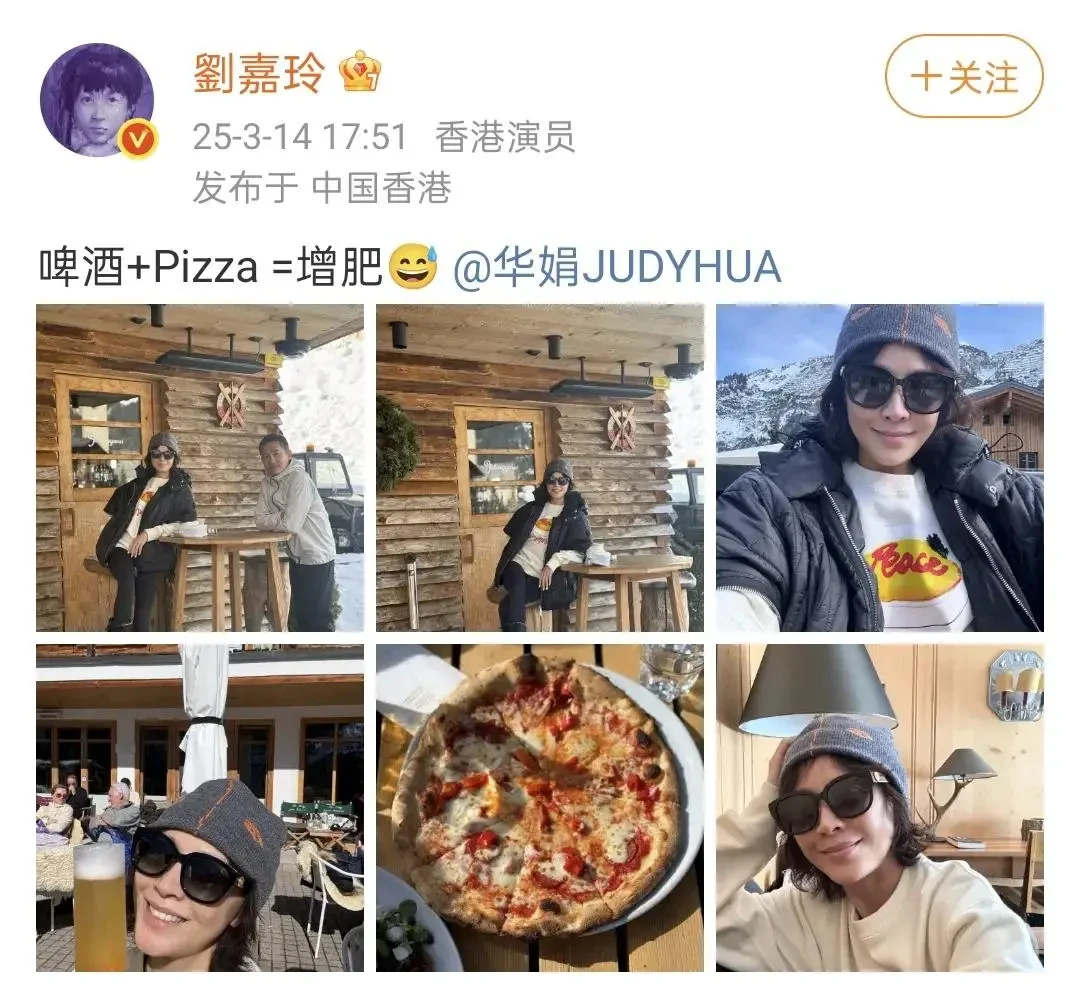Open the poster's username link
This screenshot has height=1008, width=1075.
click(x=259, y=74)
